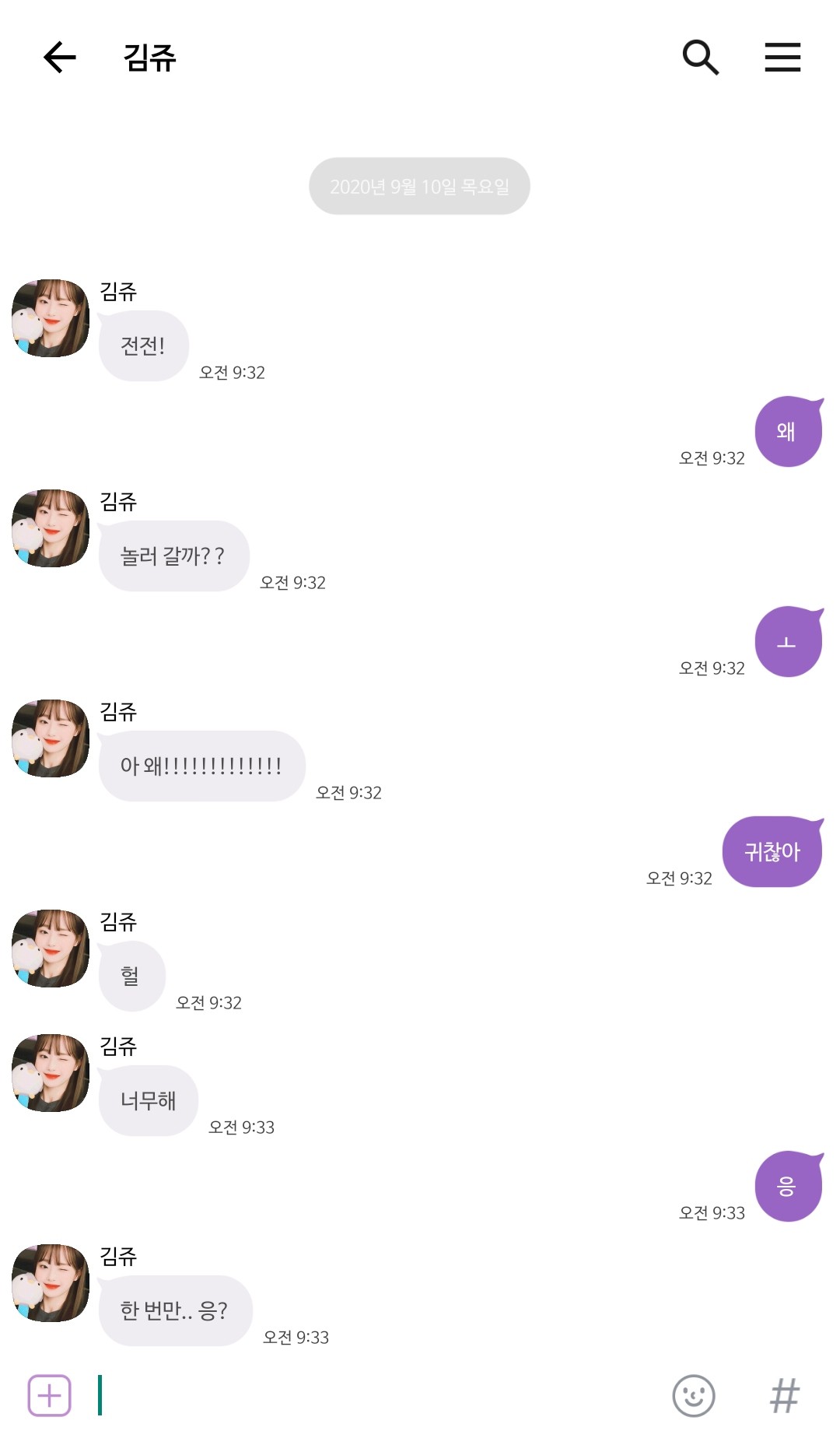Open the chat room hamburger menu

tap(782, 58)
